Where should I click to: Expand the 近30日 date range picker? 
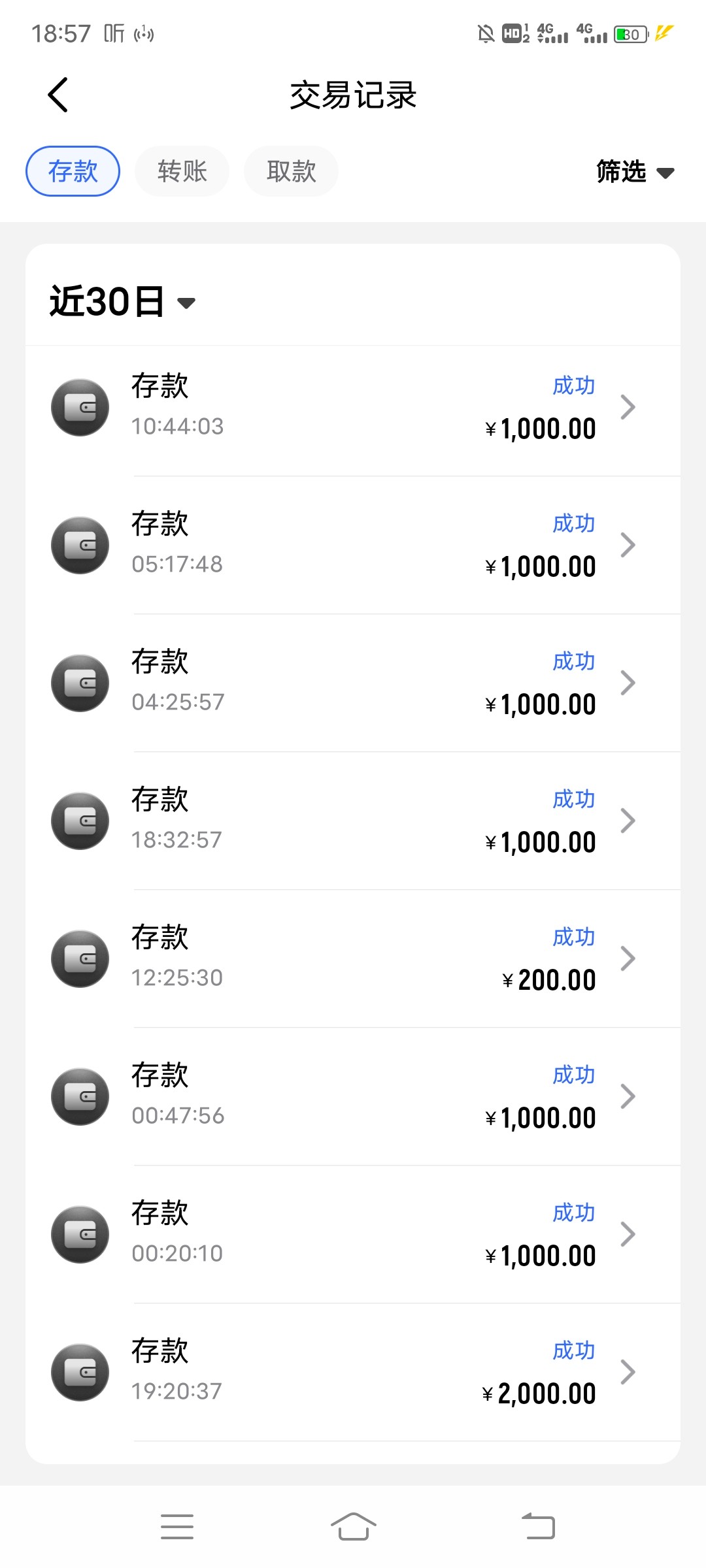coord(122,302)
